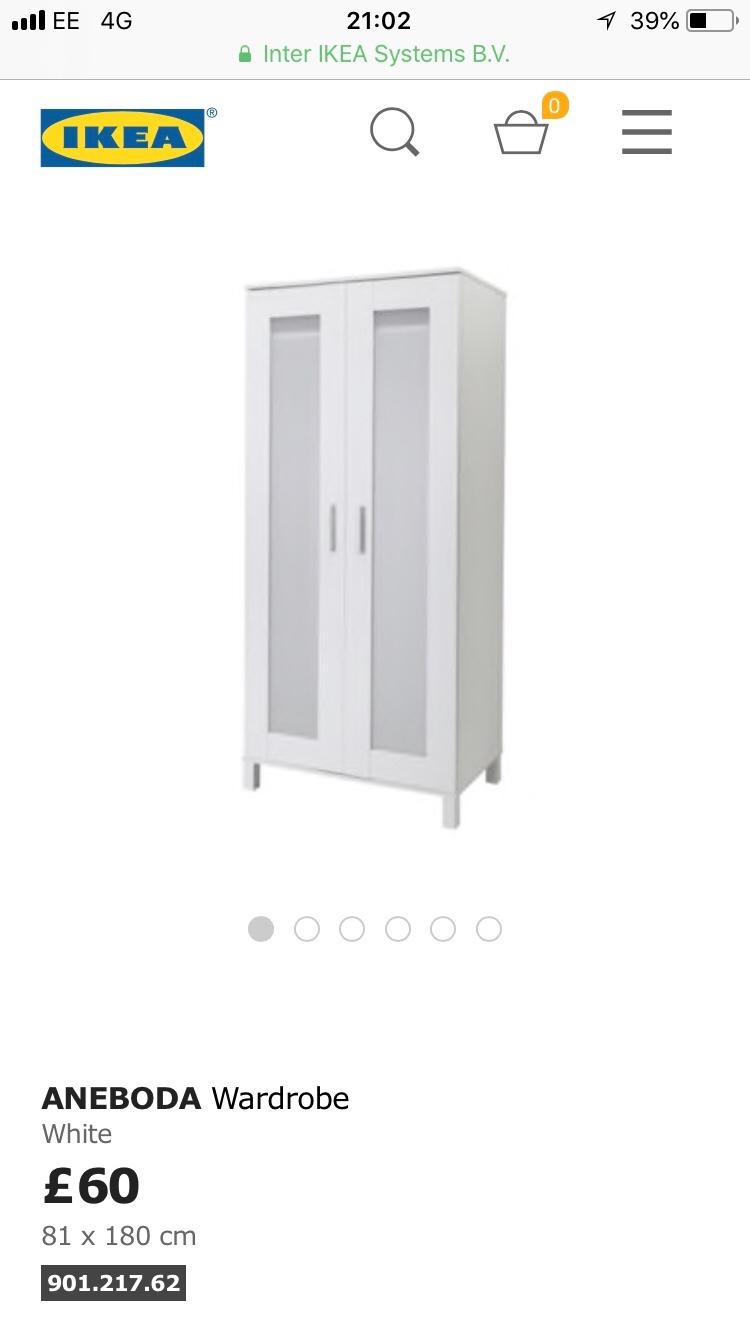750x1334 pixels.
Task: Enlarge the ANEBODA wardrobe product photo
Action: tap(374, 548)
